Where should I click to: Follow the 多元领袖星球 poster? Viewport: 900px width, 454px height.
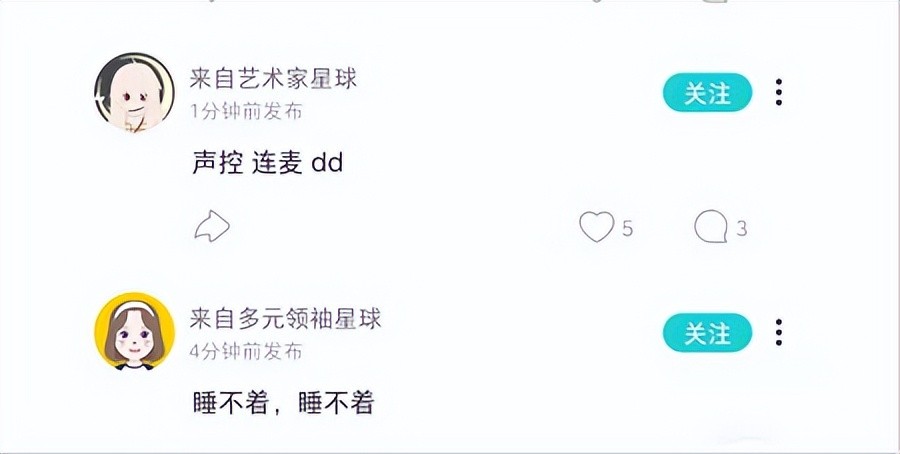707,332
